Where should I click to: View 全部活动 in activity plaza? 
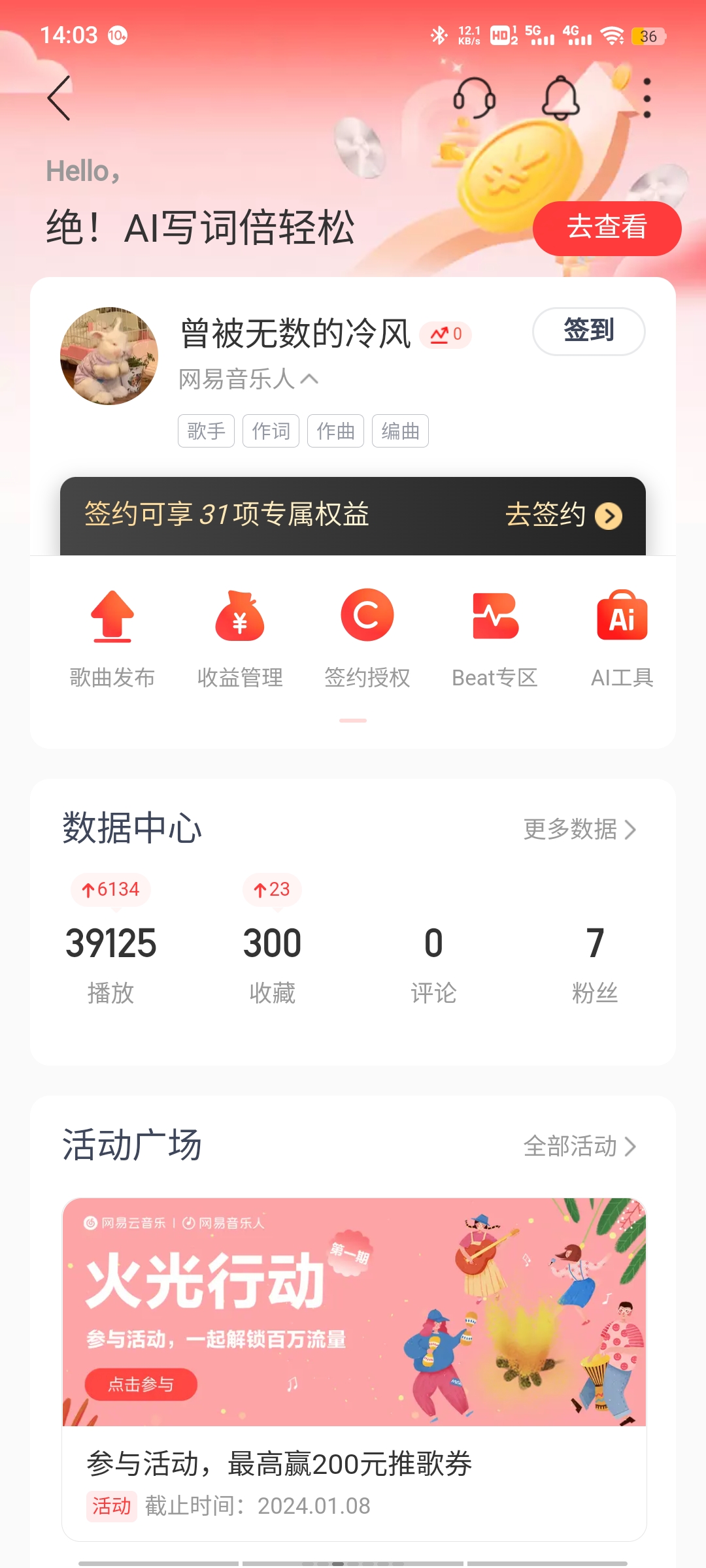[x=579, y=1146]
